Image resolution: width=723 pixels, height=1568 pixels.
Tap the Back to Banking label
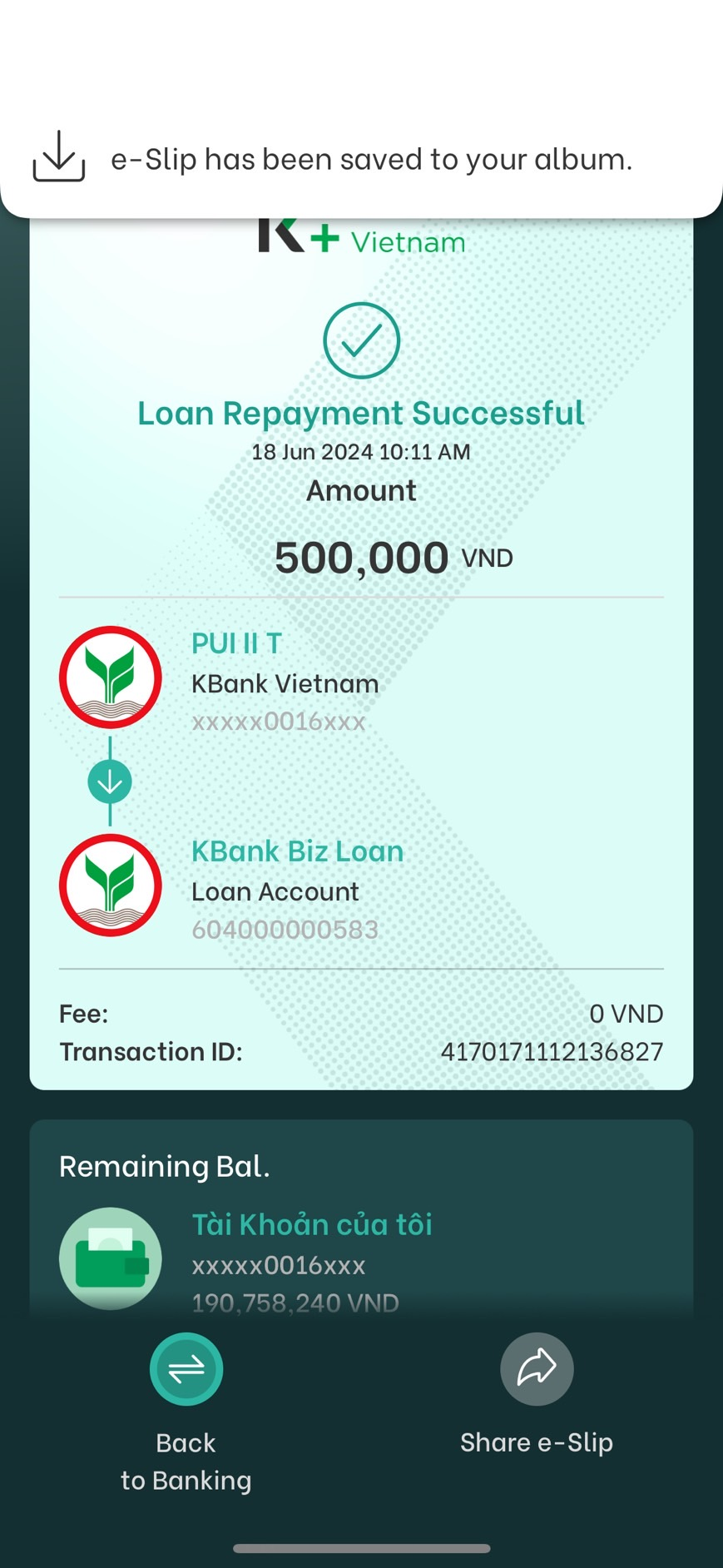coord(186,1461)
